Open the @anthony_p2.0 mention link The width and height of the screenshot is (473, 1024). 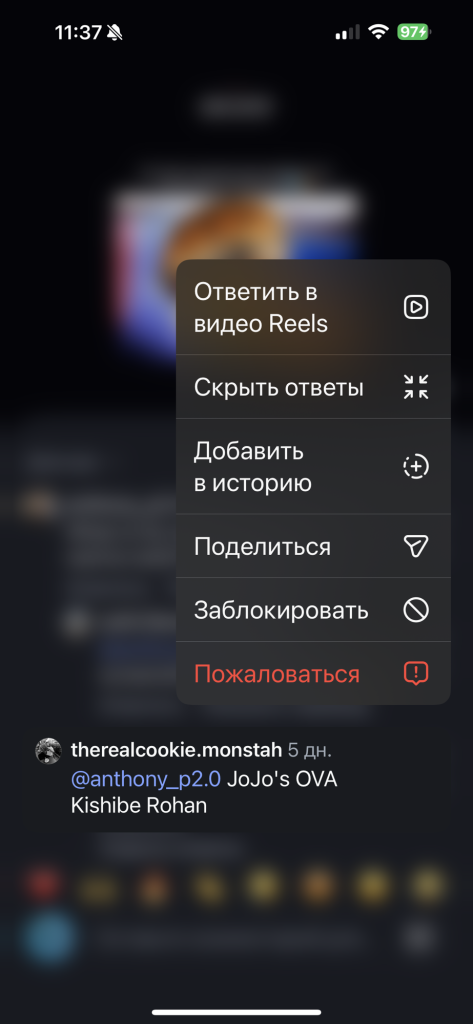pos(146,778)
